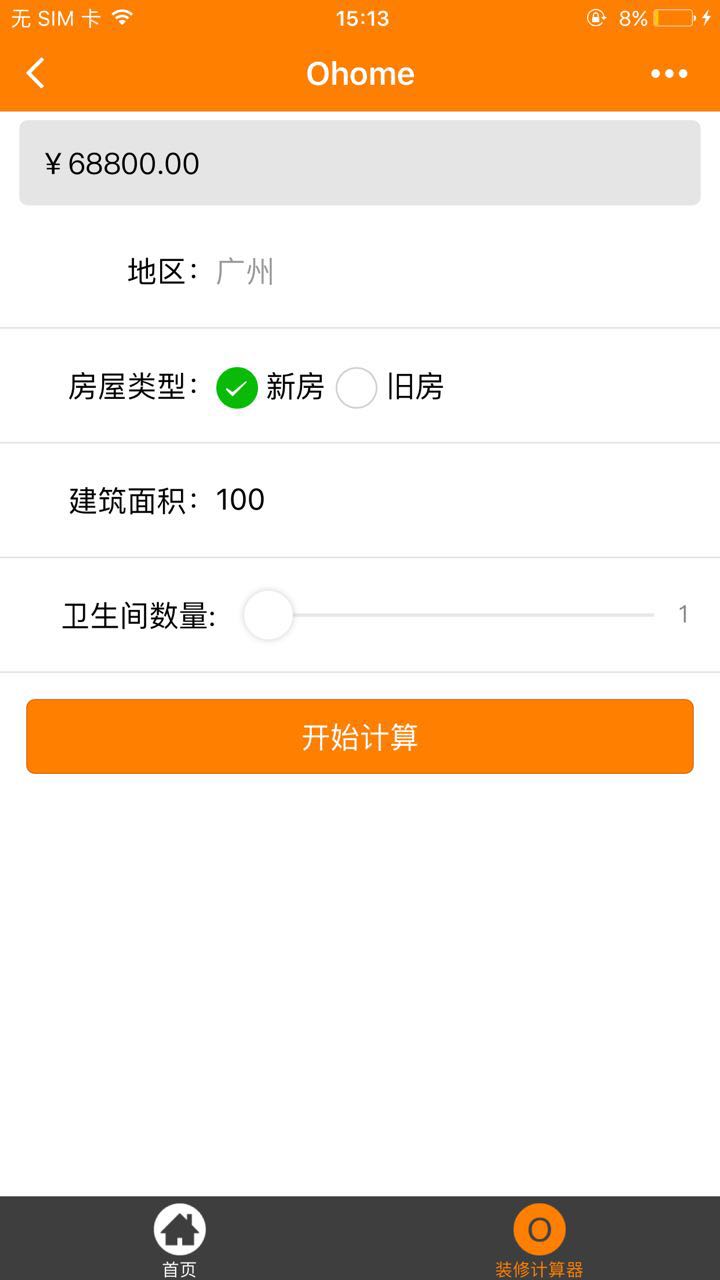Start calculation with 开始计算

tap(360, 737)
